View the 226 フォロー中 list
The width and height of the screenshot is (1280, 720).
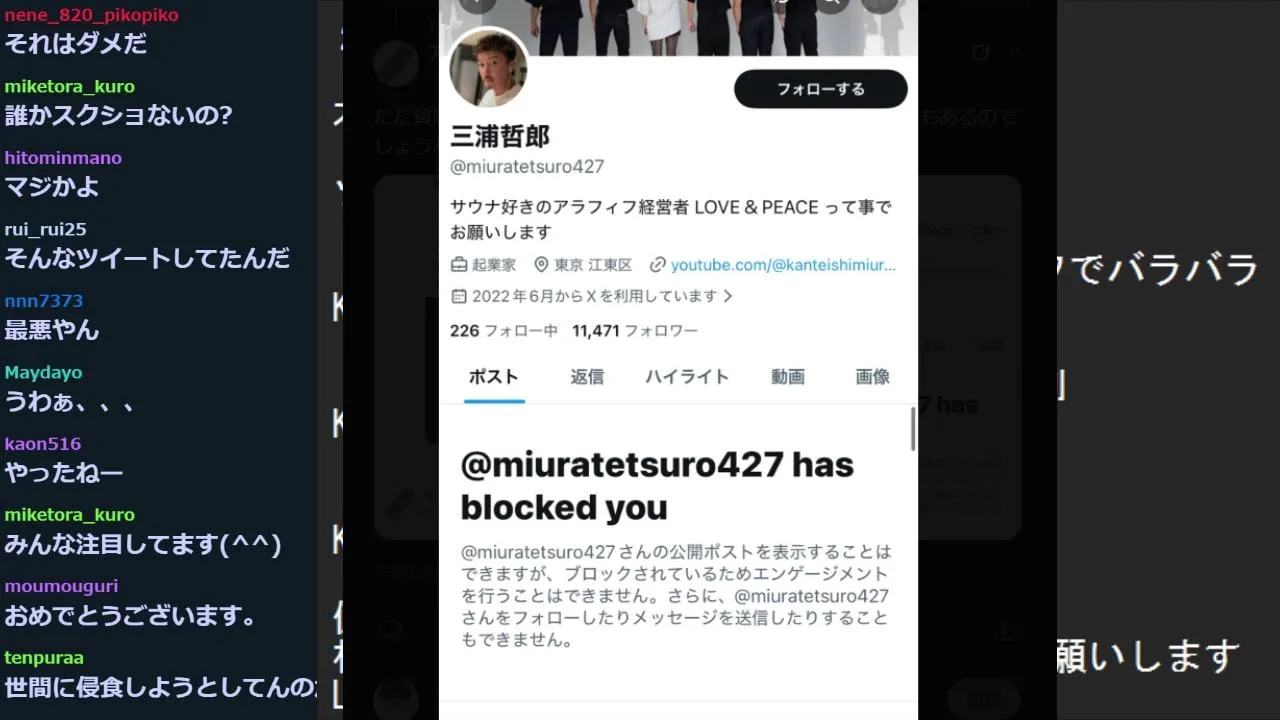coord(504,330)
